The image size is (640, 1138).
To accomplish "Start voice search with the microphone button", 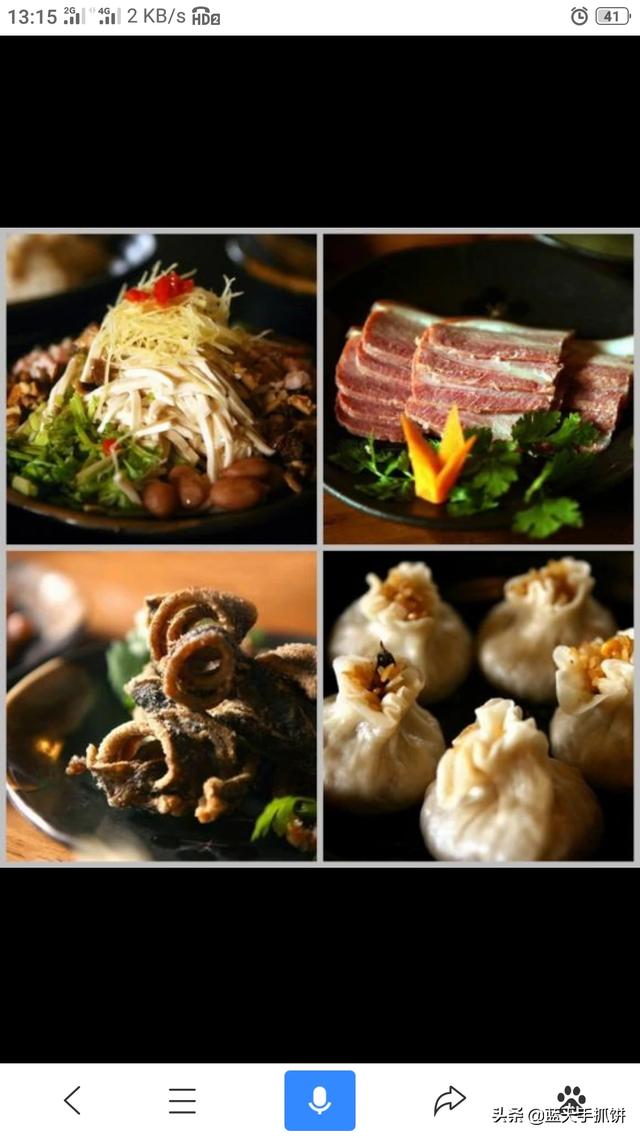I will point(320,1101).
